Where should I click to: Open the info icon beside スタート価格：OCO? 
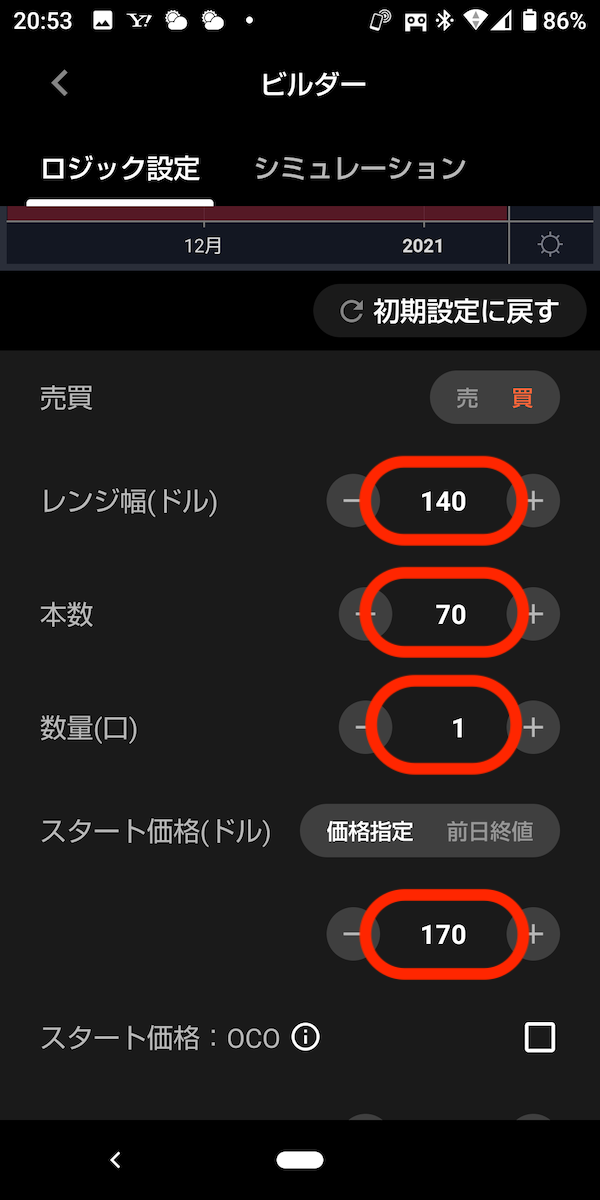point(305,1038)
